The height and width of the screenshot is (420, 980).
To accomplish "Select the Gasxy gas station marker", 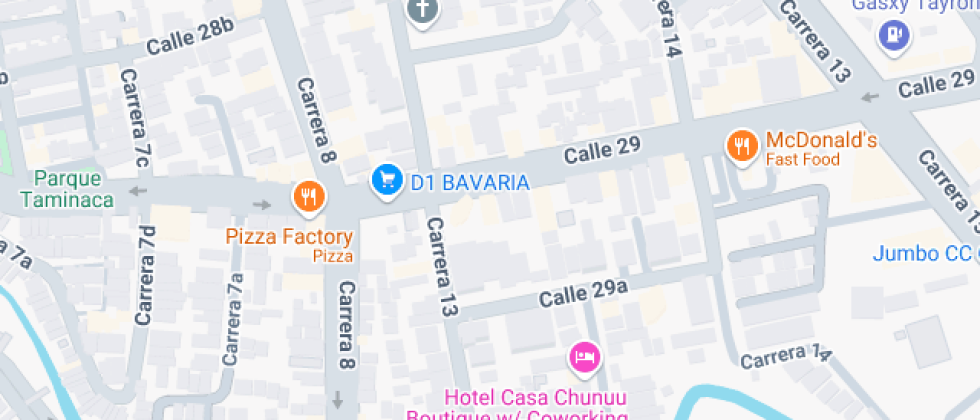I will 891,35.
